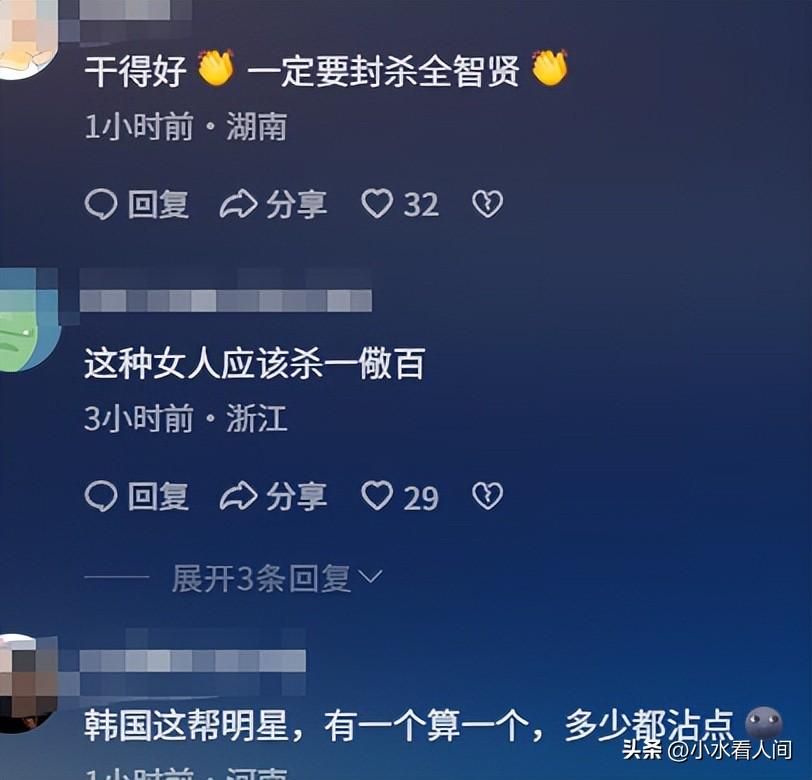Dislike the Hunan comment with broken heart
This screenshot has width=812, height=780.
pos(487,204)
